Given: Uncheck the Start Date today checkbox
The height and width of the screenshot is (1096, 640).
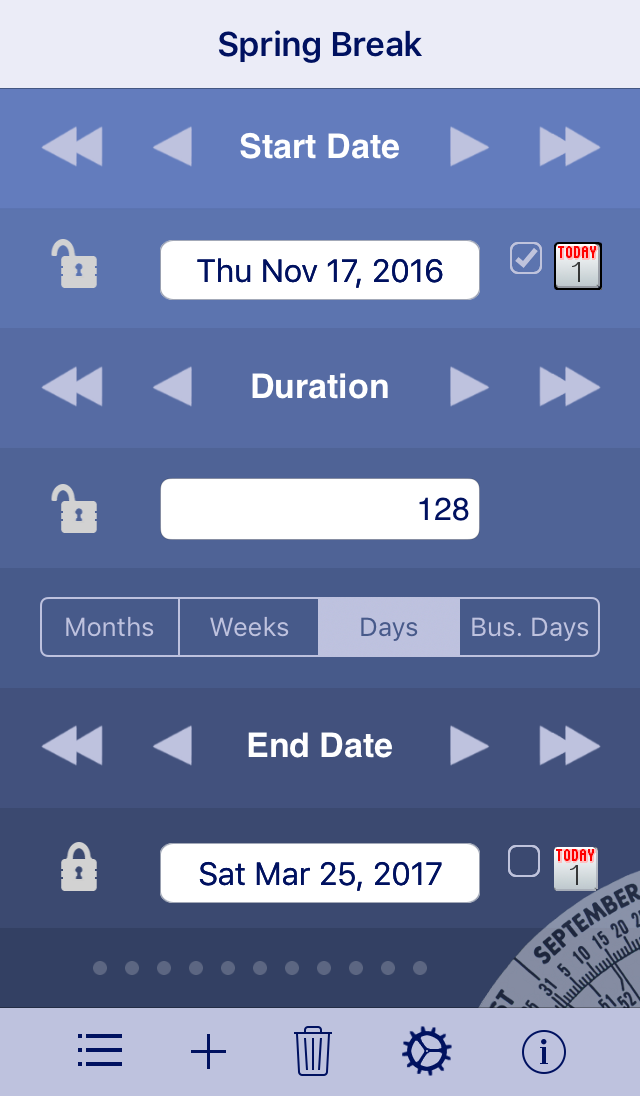Looking at the screenshot, I should pyautogui.click(x=525, y=258).
